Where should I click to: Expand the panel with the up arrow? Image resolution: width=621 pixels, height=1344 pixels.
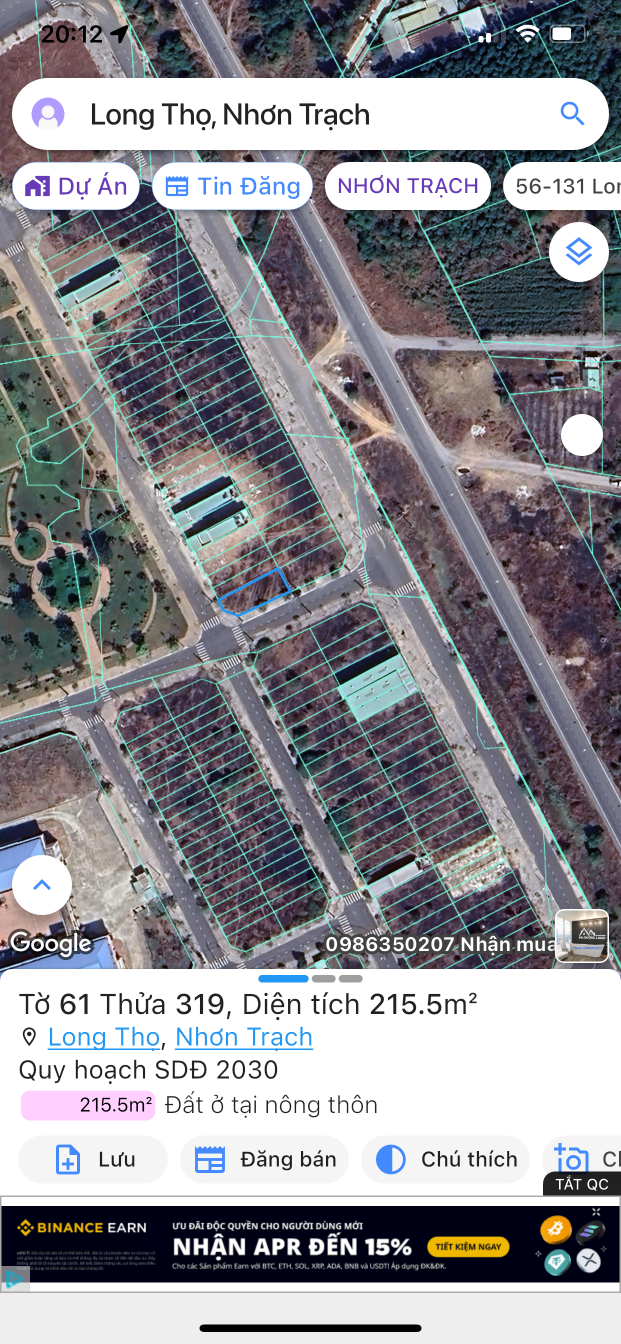[x=42, y=885]
